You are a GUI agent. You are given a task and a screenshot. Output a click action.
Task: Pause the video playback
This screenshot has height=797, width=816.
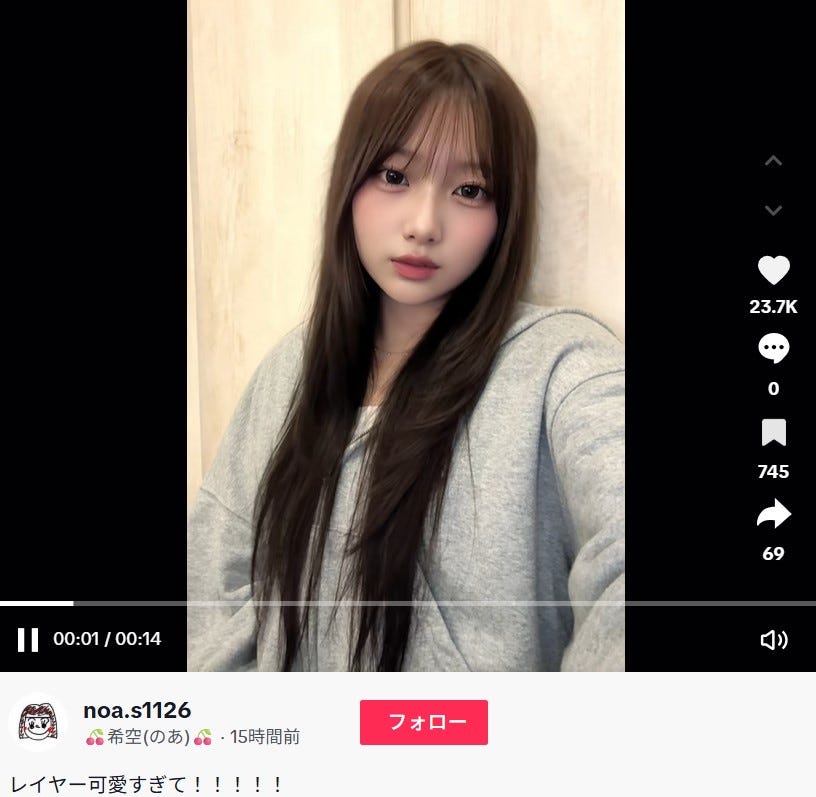click(28, 639)
